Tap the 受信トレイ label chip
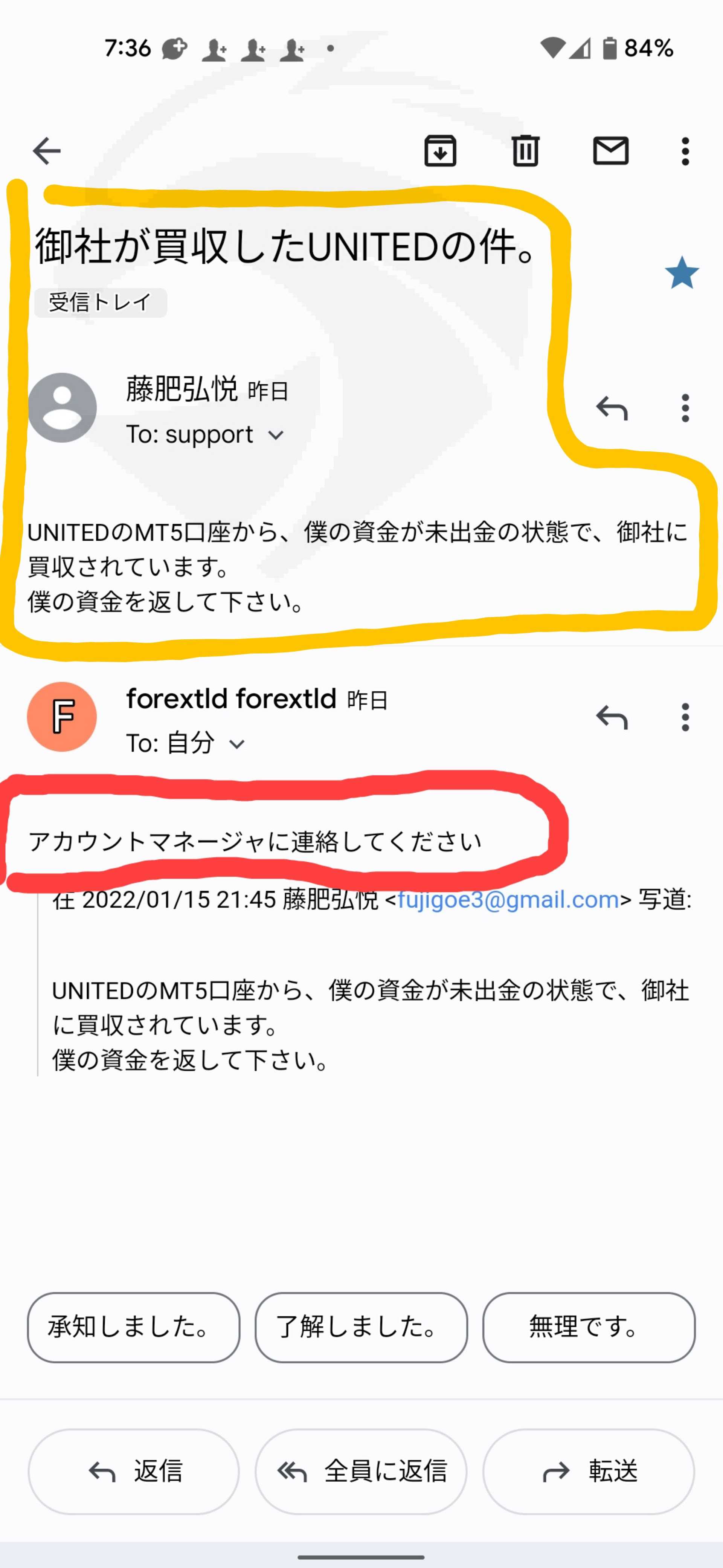Image resolution: width=723 pixels, height=1568 pixels. [101, 303]
